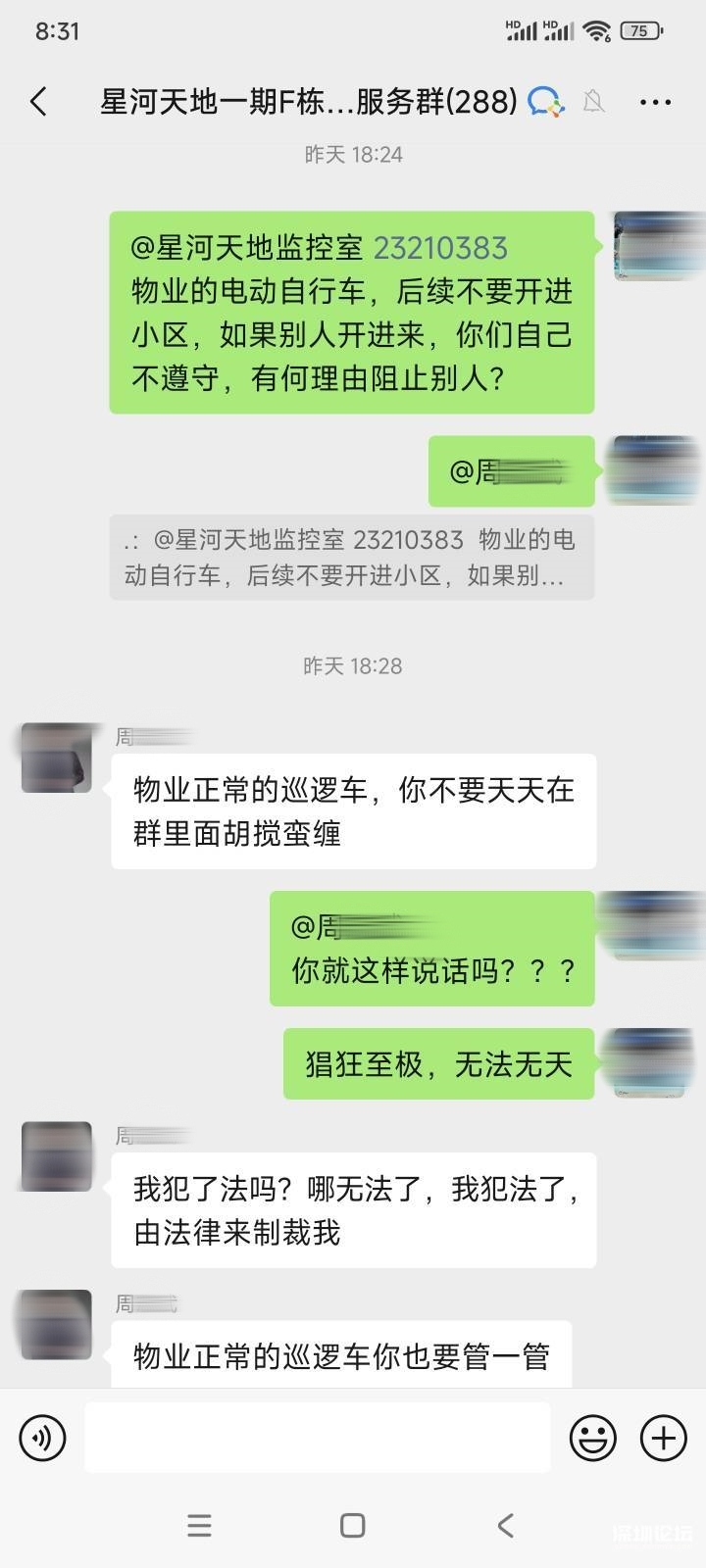The height and width of the screenshot is (1568, 706).
Task: Tap the message text field
Action: tap(317, 1438)
